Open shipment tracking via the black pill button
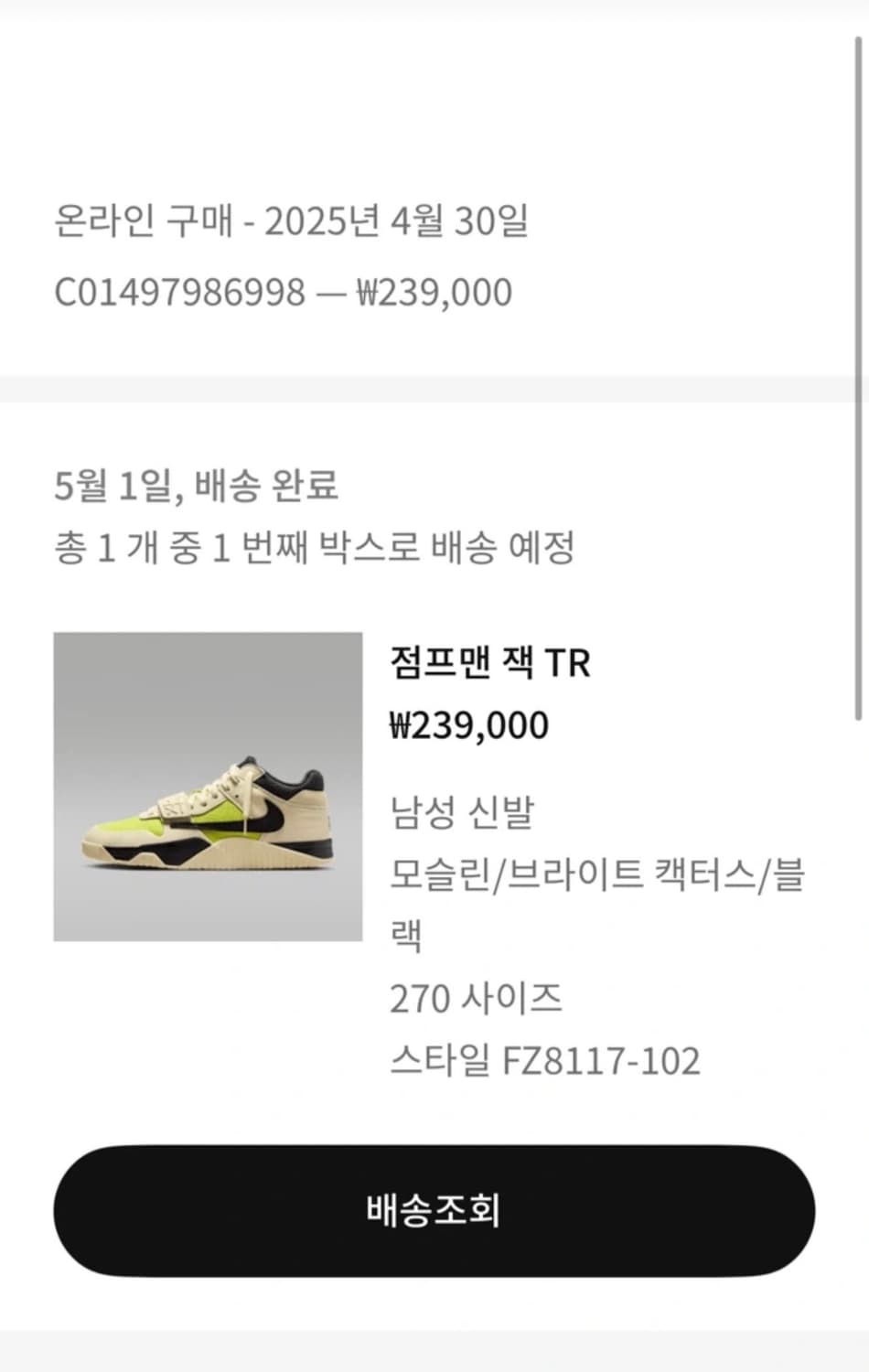Screen dimensions: 869x1372 (434, 1209)
